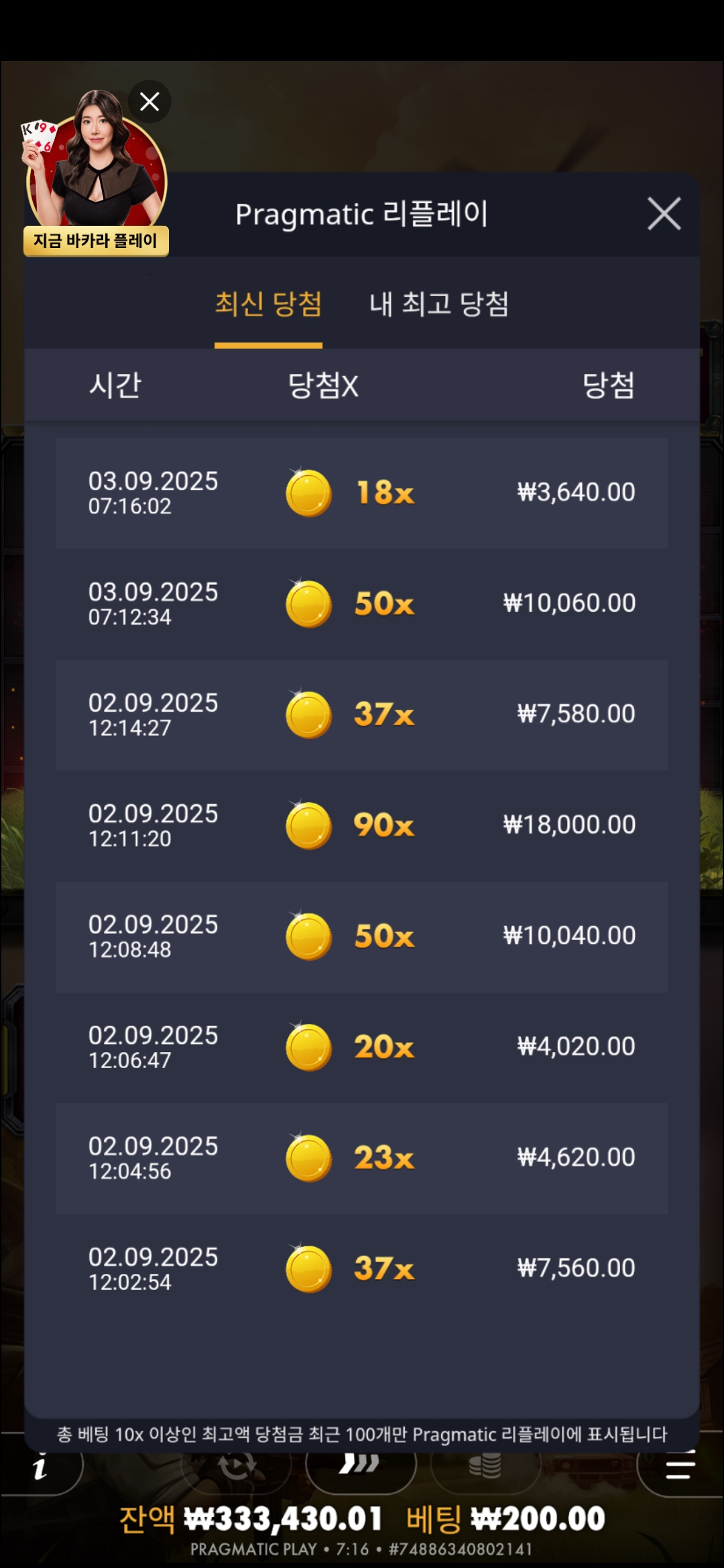The image size is (724, 1568).
Task: Open the 18x replay from 07:16:02
Action: (x=362, y=493)
